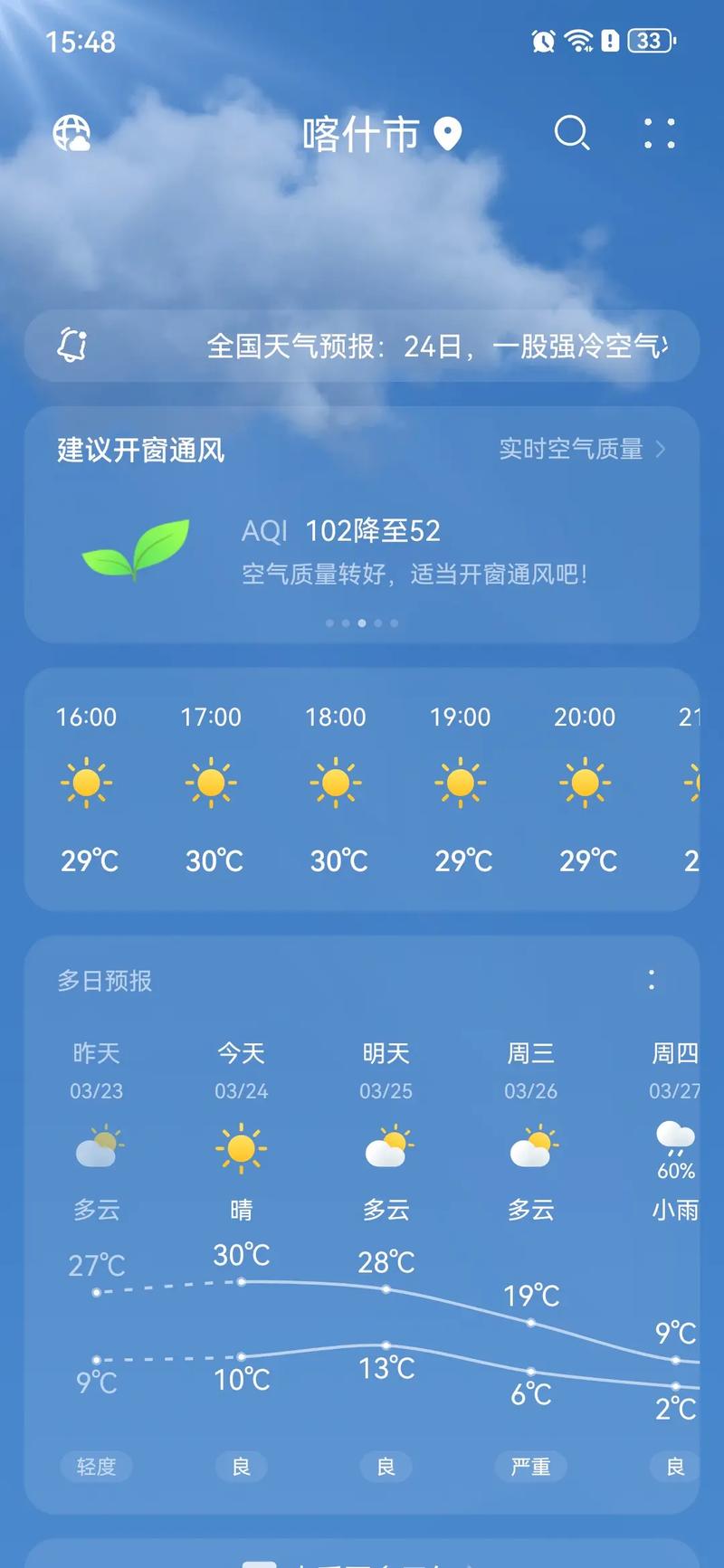This screenshot has height=1568, width=724.
Task: Tap the notification bell for weather alerts
Action: [x=72, y=346]
